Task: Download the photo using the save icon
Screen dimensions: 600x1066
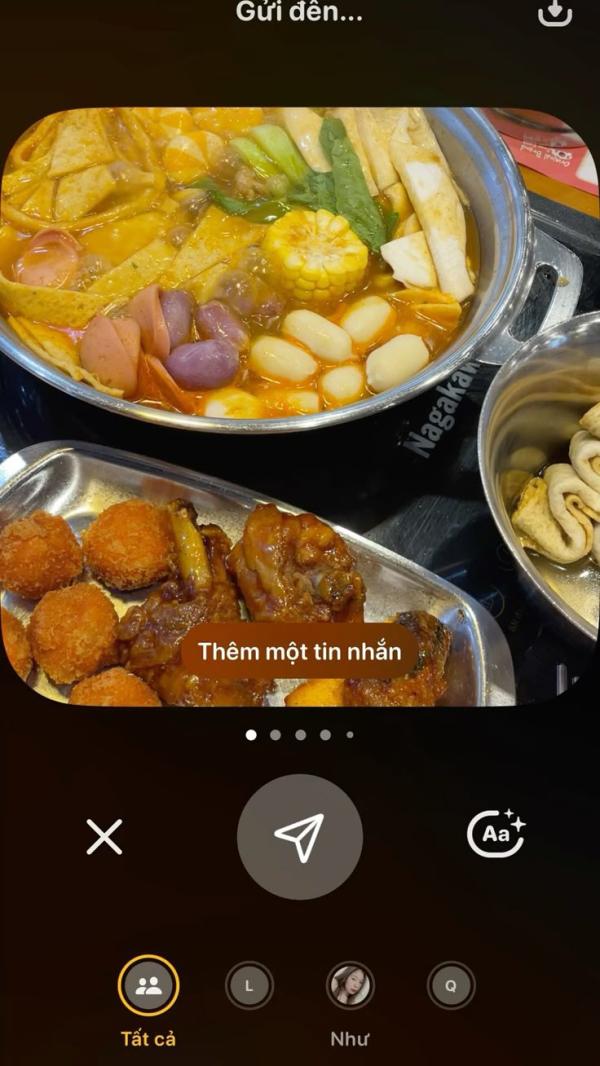Action: pyautogui.click(x=554, y=12)
